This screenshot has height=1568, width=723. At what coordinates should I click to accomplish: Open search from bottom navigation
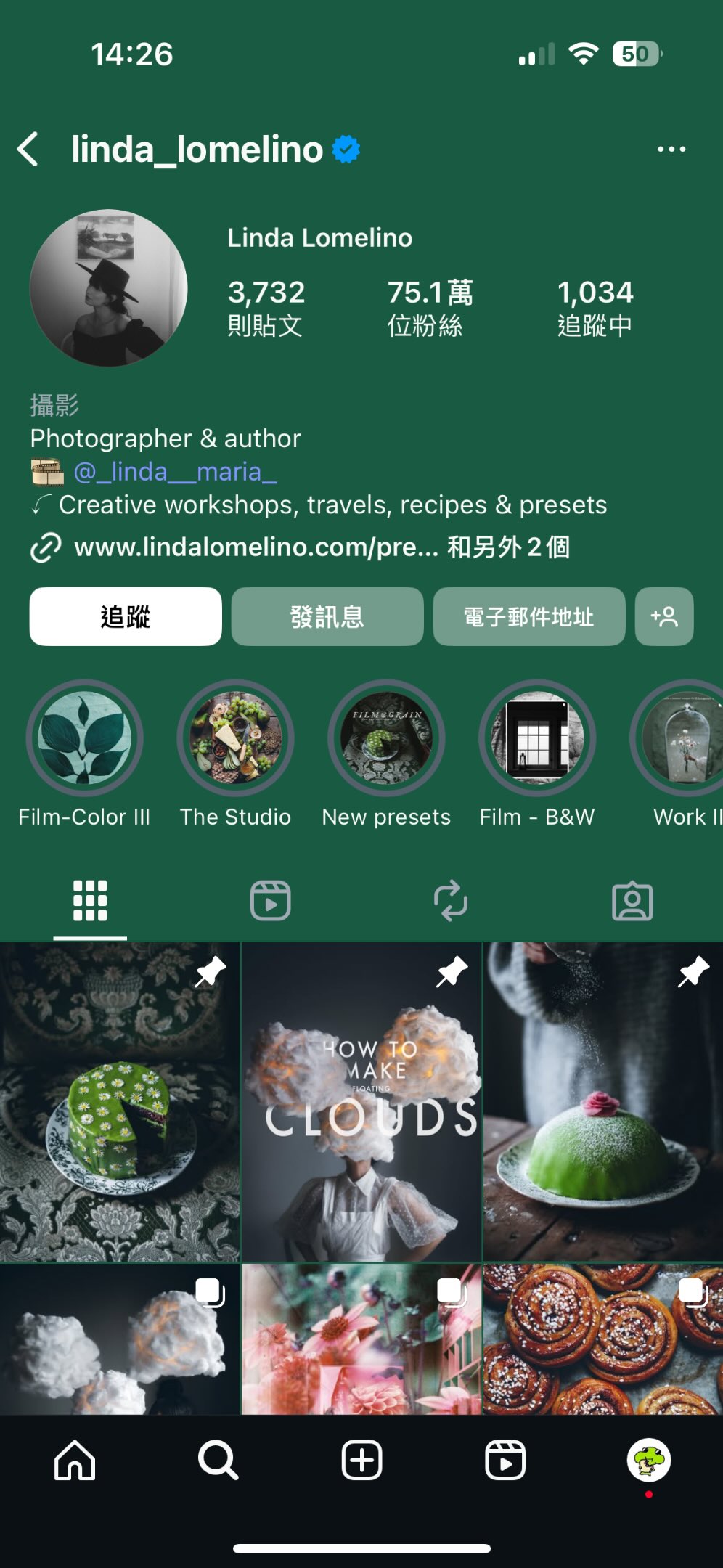click(x=218, y=1460)
